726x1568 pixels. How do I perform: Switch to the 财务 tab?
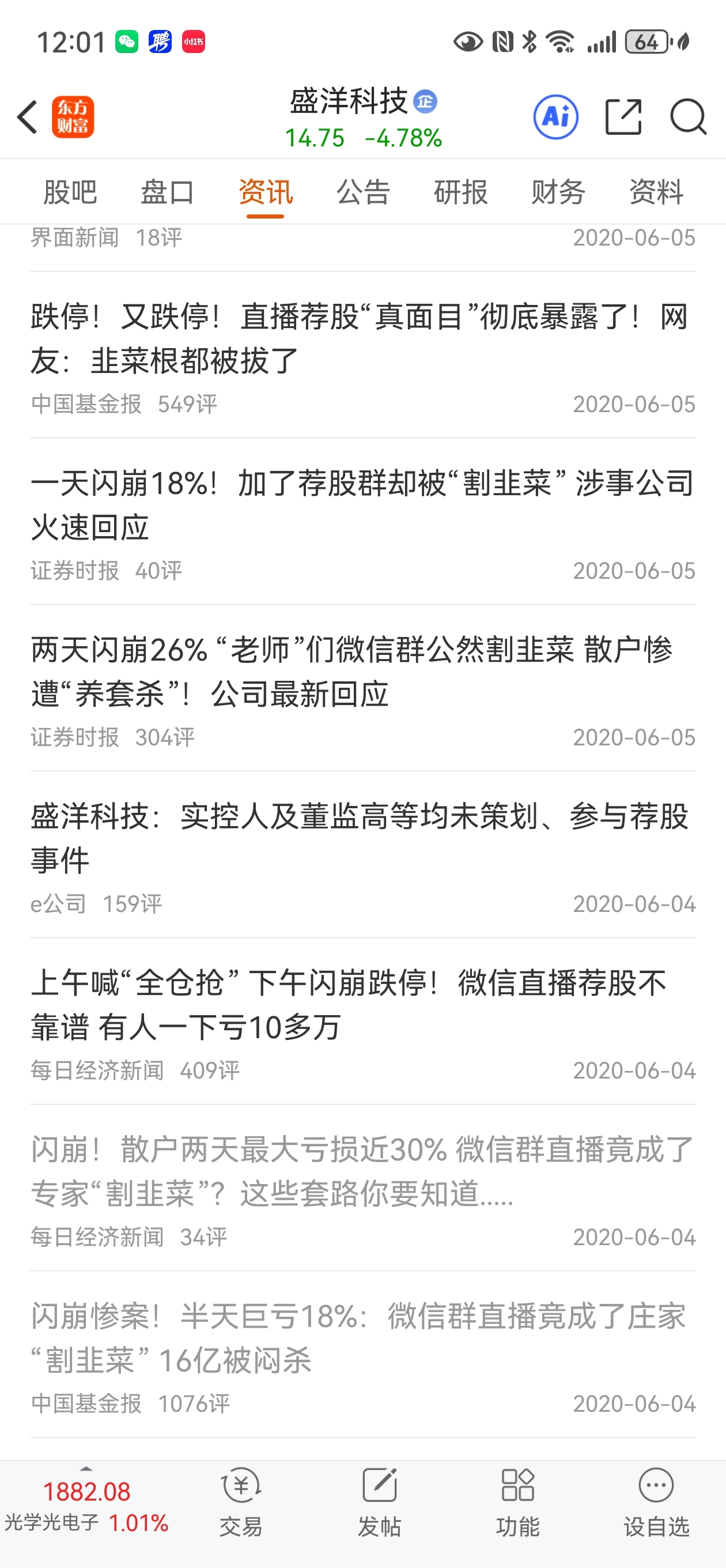coord(558,193)
